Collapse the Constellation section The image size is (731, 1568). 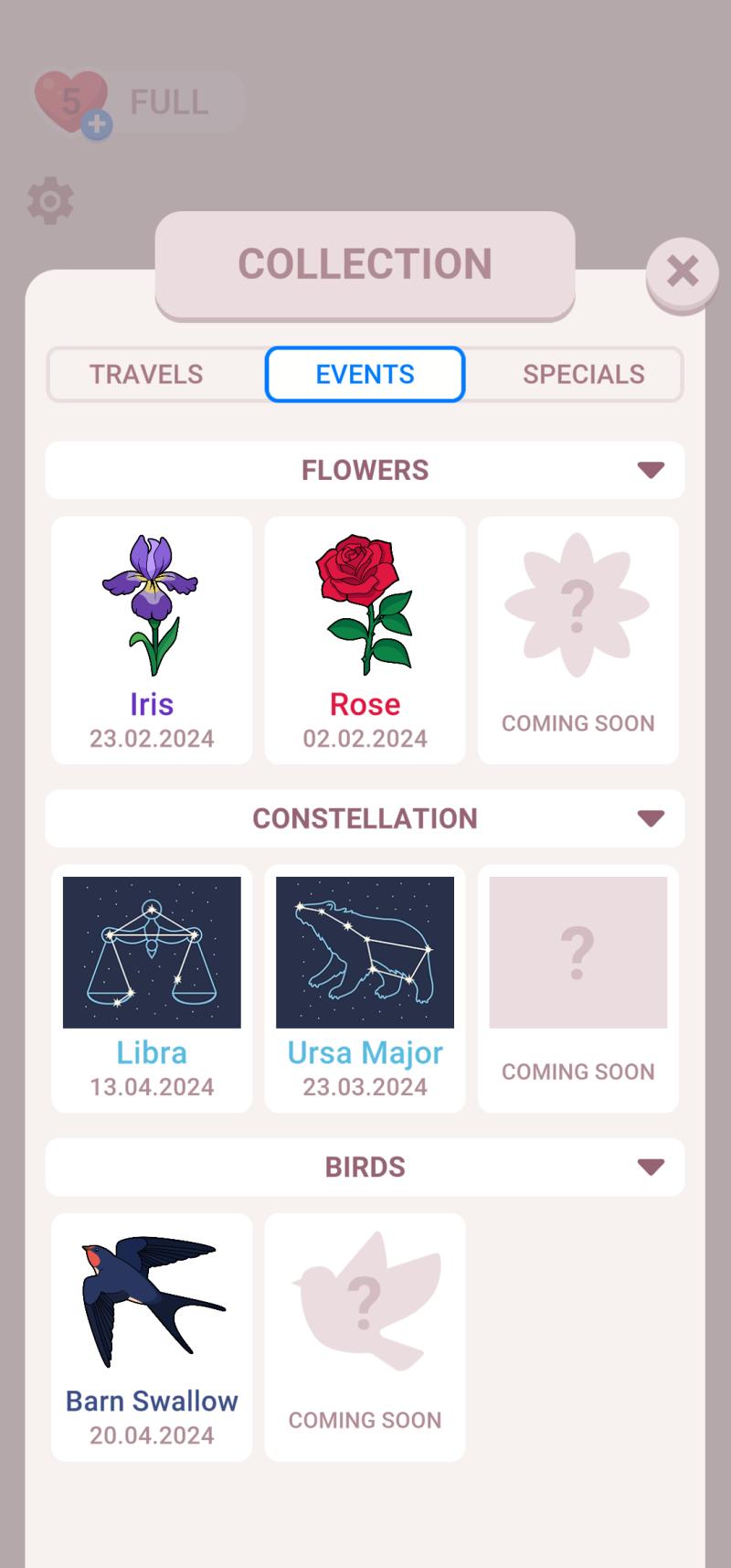click(365, 818)
